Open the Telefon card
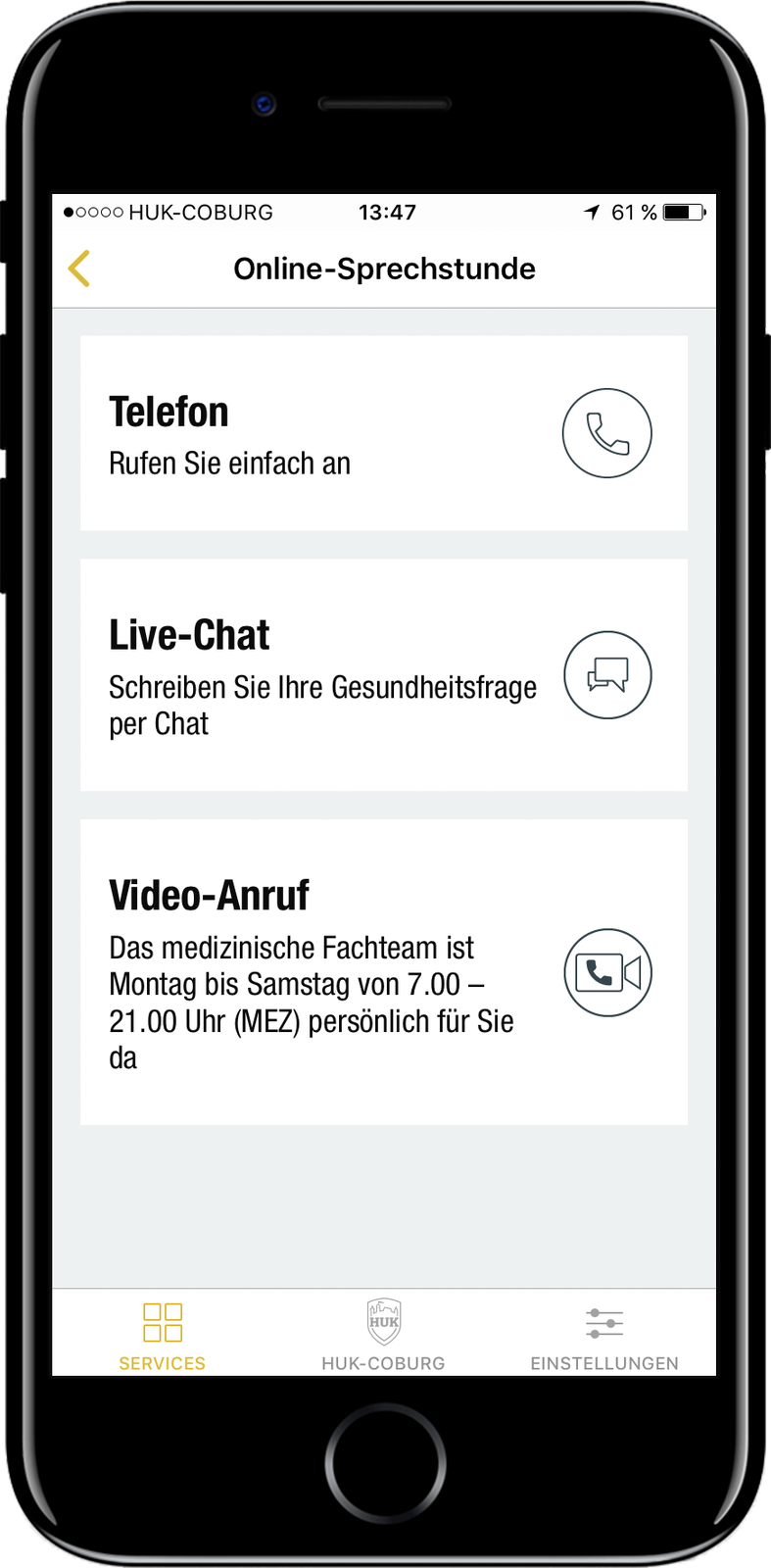The image size is (771, 1568). click(x=383, y=433)
